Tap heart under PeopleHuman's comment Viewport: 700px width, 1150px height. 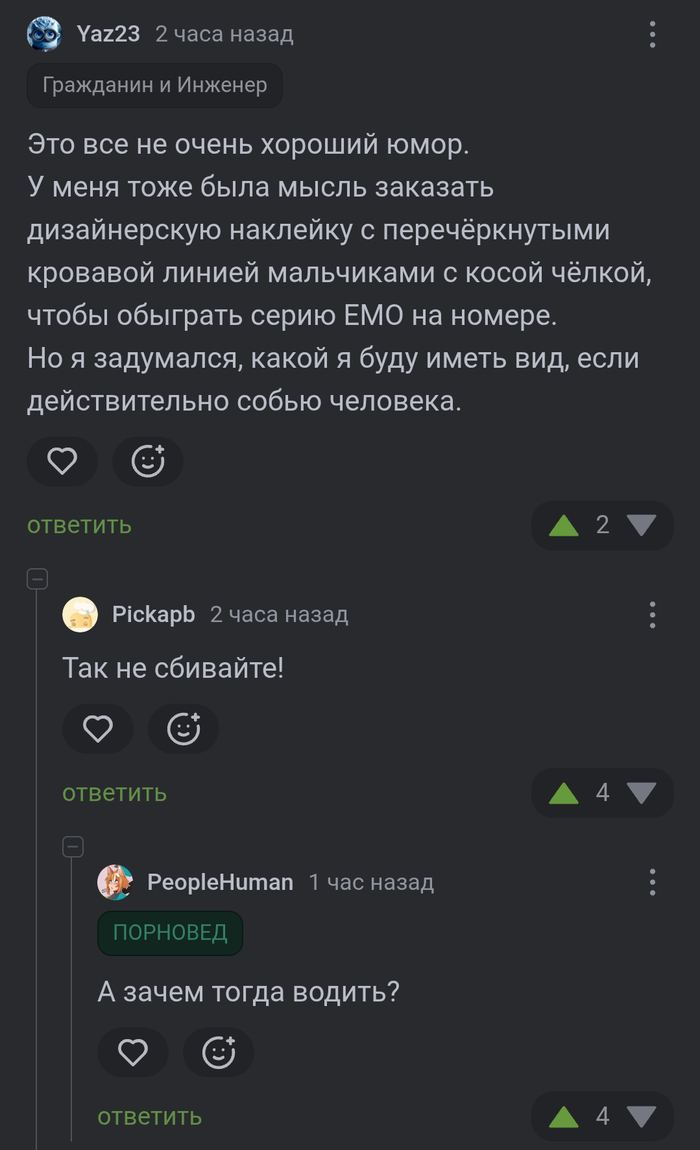133,1052
